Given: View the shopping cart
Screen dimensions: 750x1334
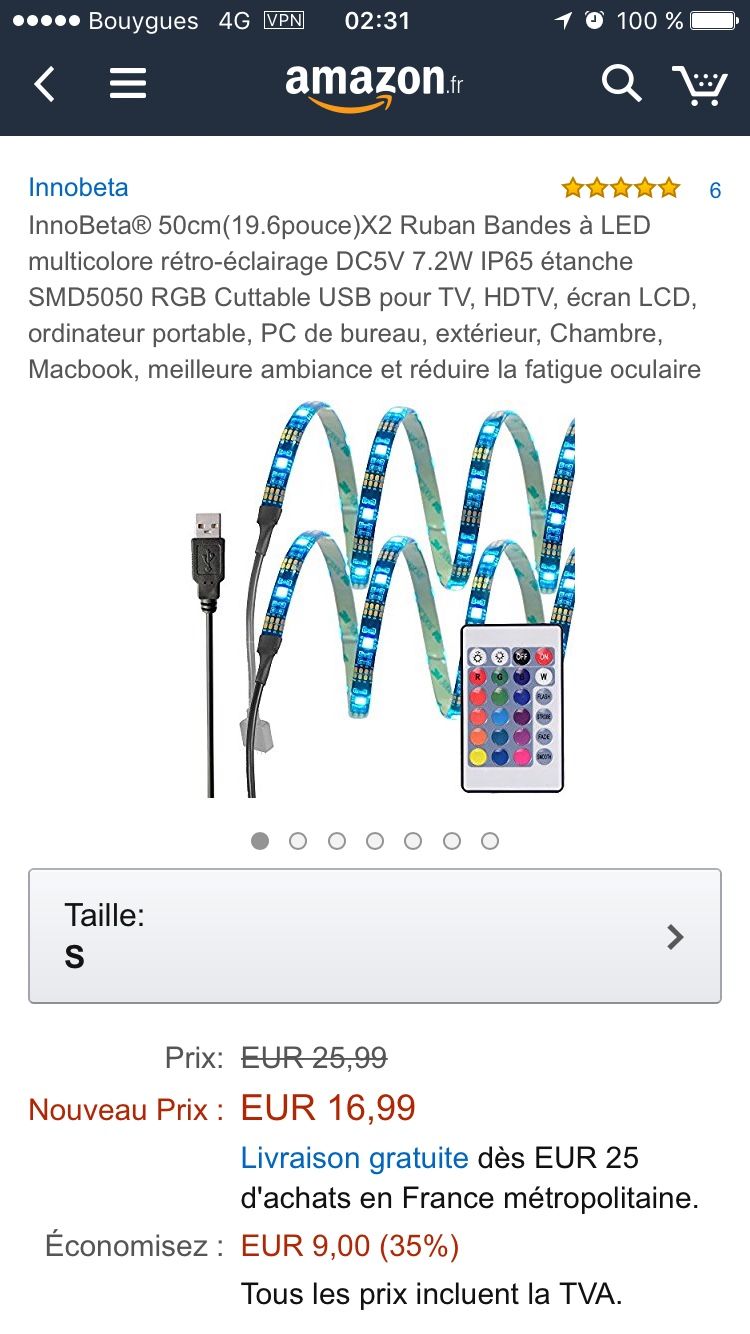Looking at the screenshot, I should [x=699, y=85].
